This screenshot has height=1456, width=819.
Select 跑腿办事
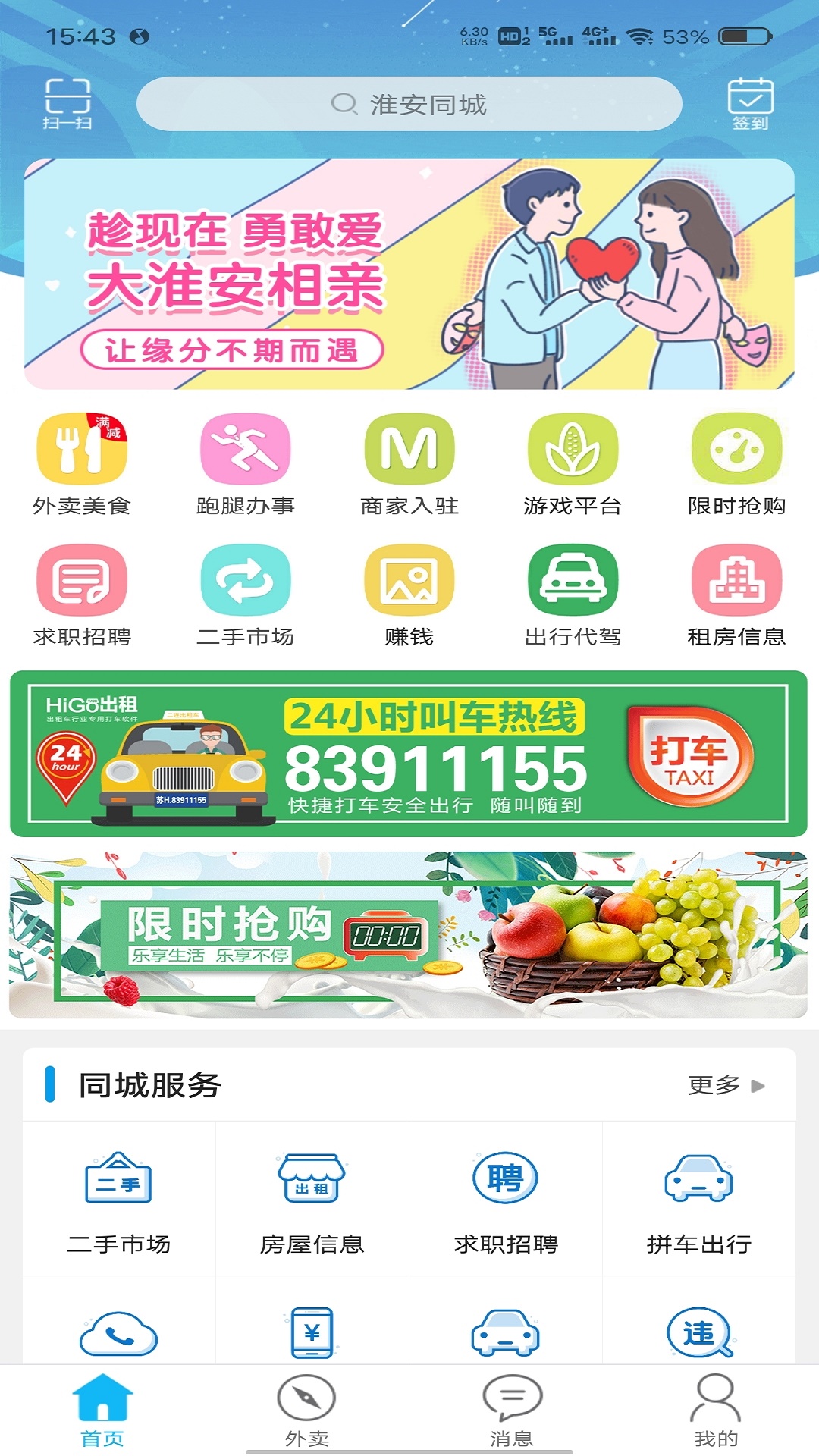pos(245,463)
